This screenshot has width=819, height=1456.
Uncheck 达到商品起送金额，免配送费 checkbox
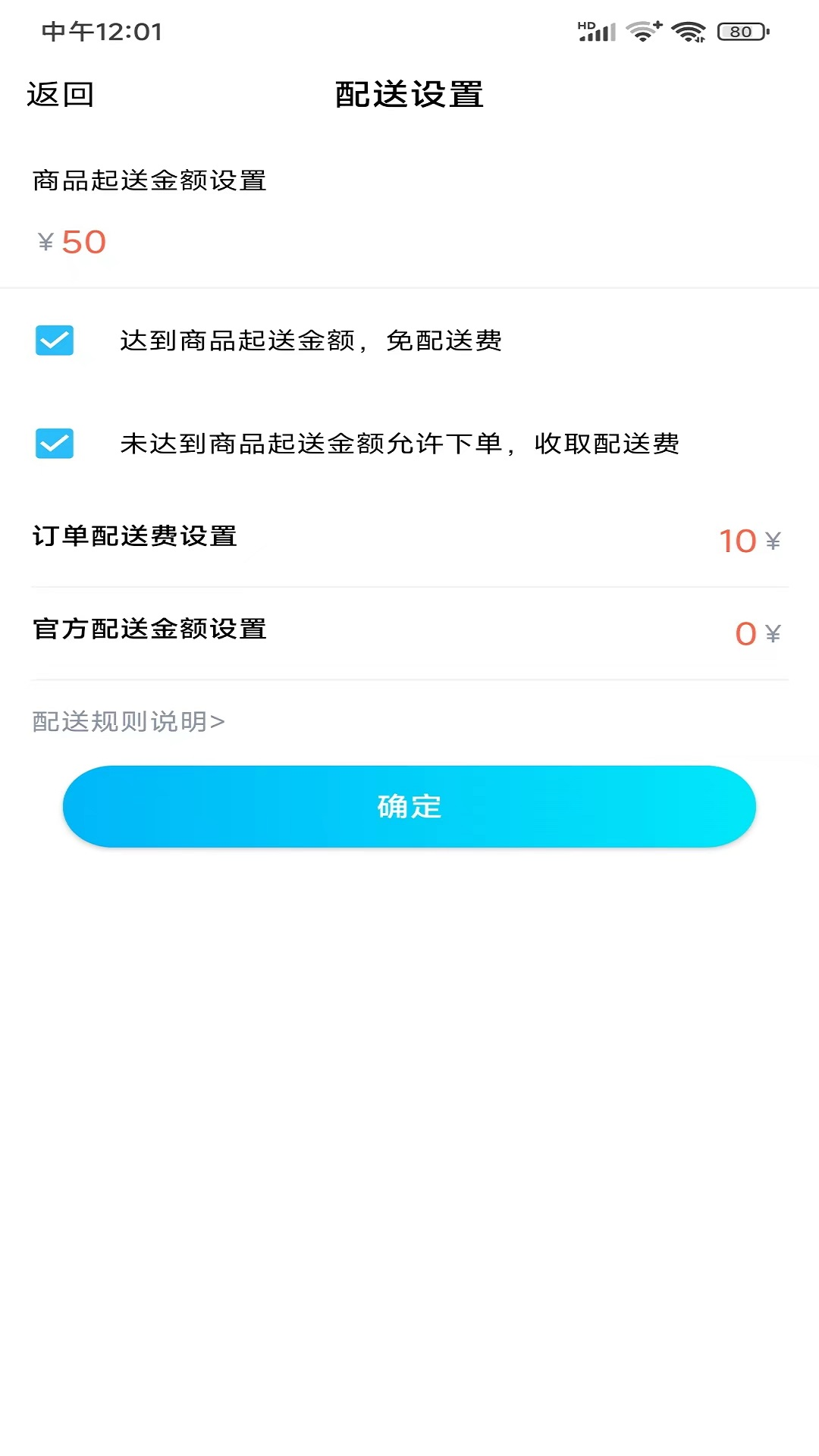(x=55, y=340)
